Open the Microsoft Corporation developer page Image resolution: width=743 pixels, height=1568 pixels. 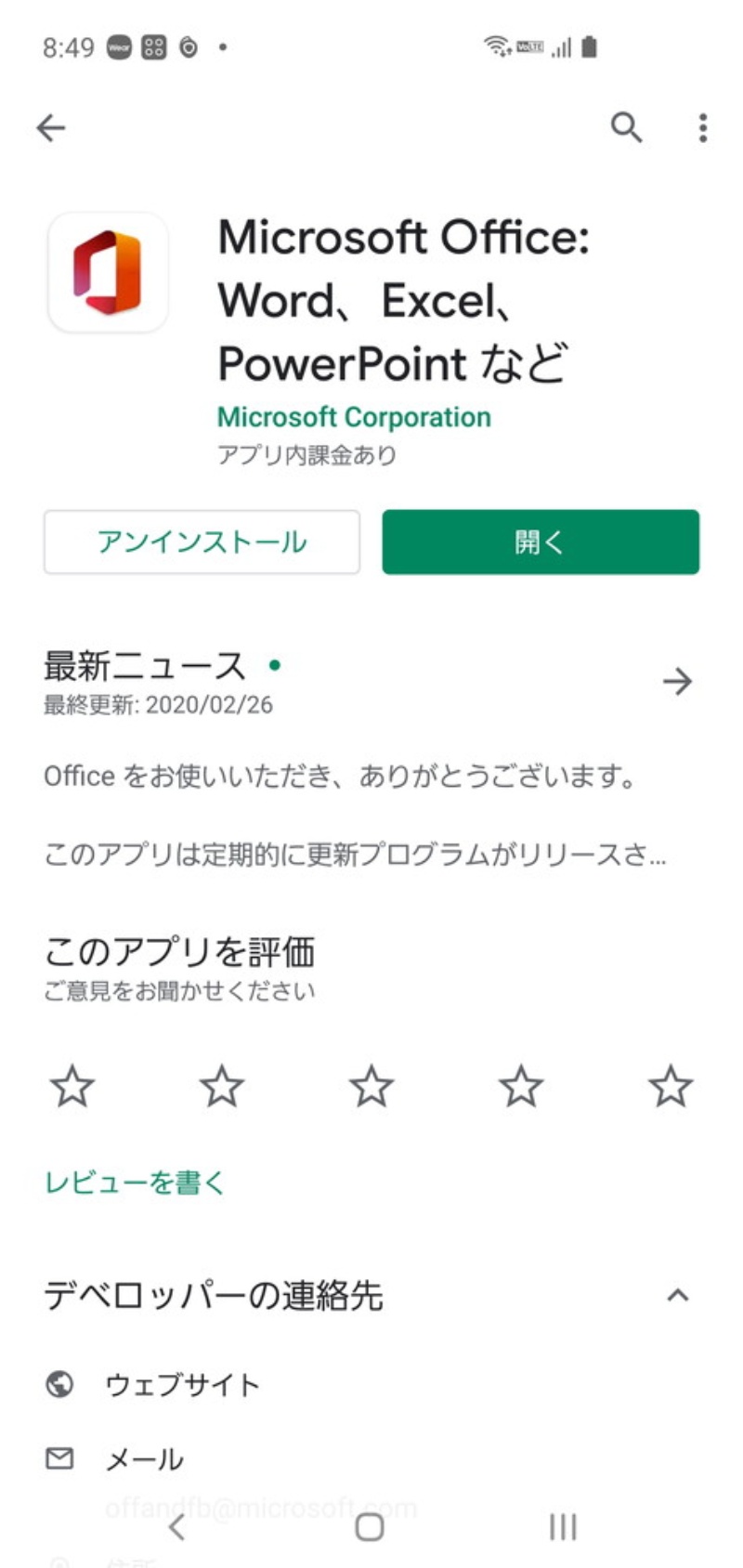pyautogui.click(x=354, y=417)
